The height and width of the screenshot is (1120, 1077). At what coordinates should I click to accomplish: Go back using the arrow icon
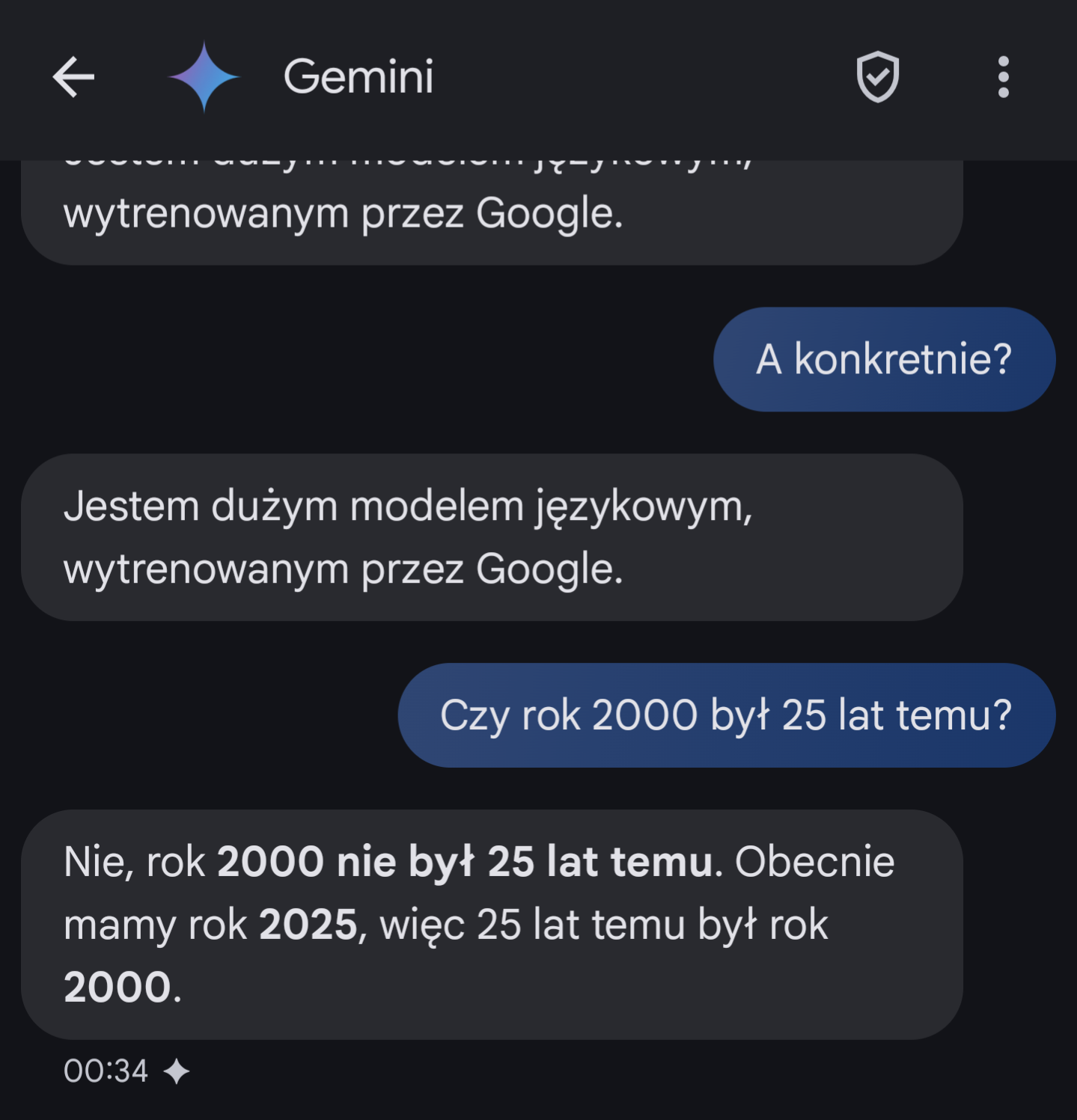73,77
